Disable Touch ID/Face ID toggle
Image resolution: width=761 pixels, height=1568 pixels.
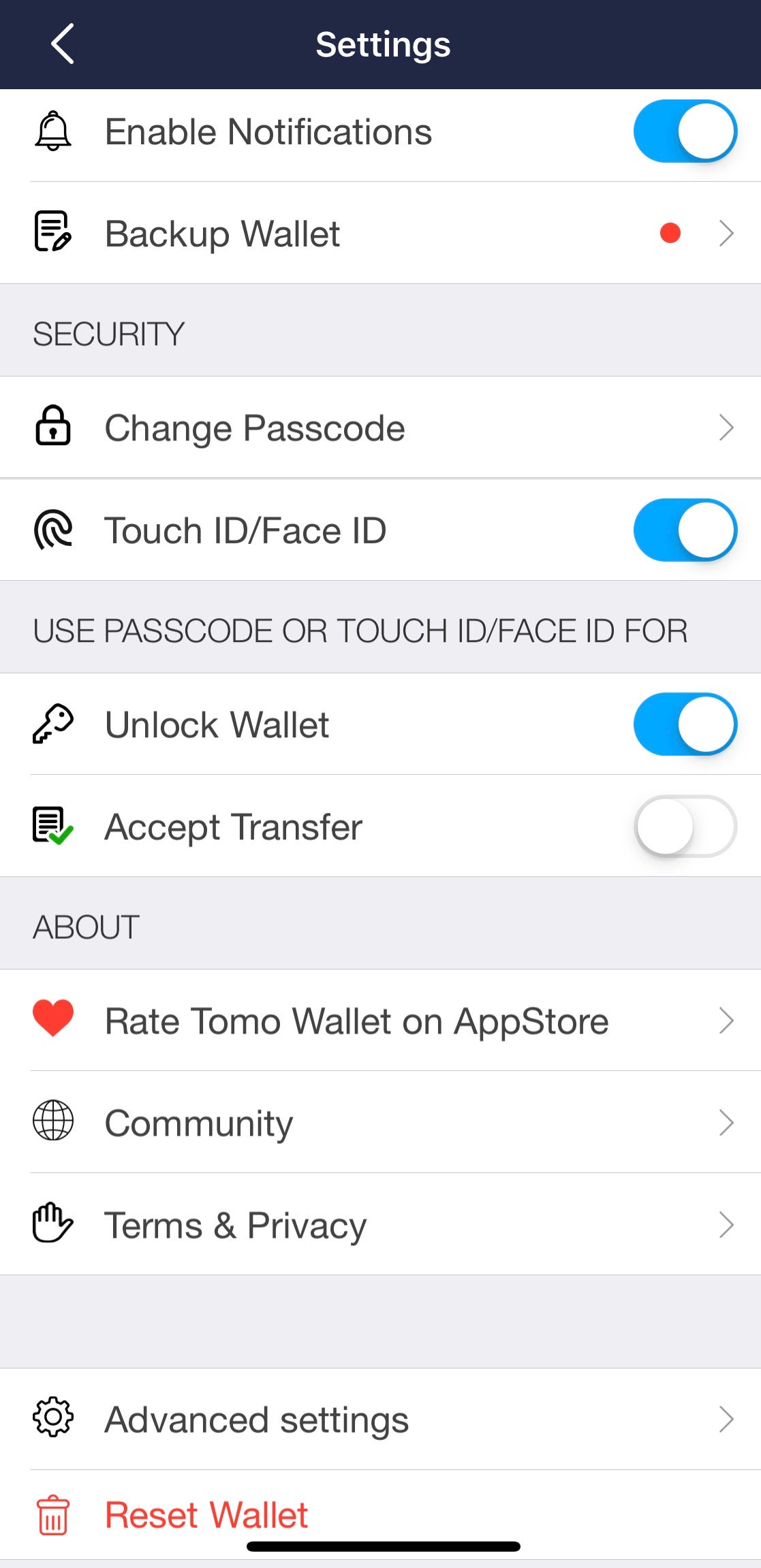pyautogui.click(x=684, y=530)
